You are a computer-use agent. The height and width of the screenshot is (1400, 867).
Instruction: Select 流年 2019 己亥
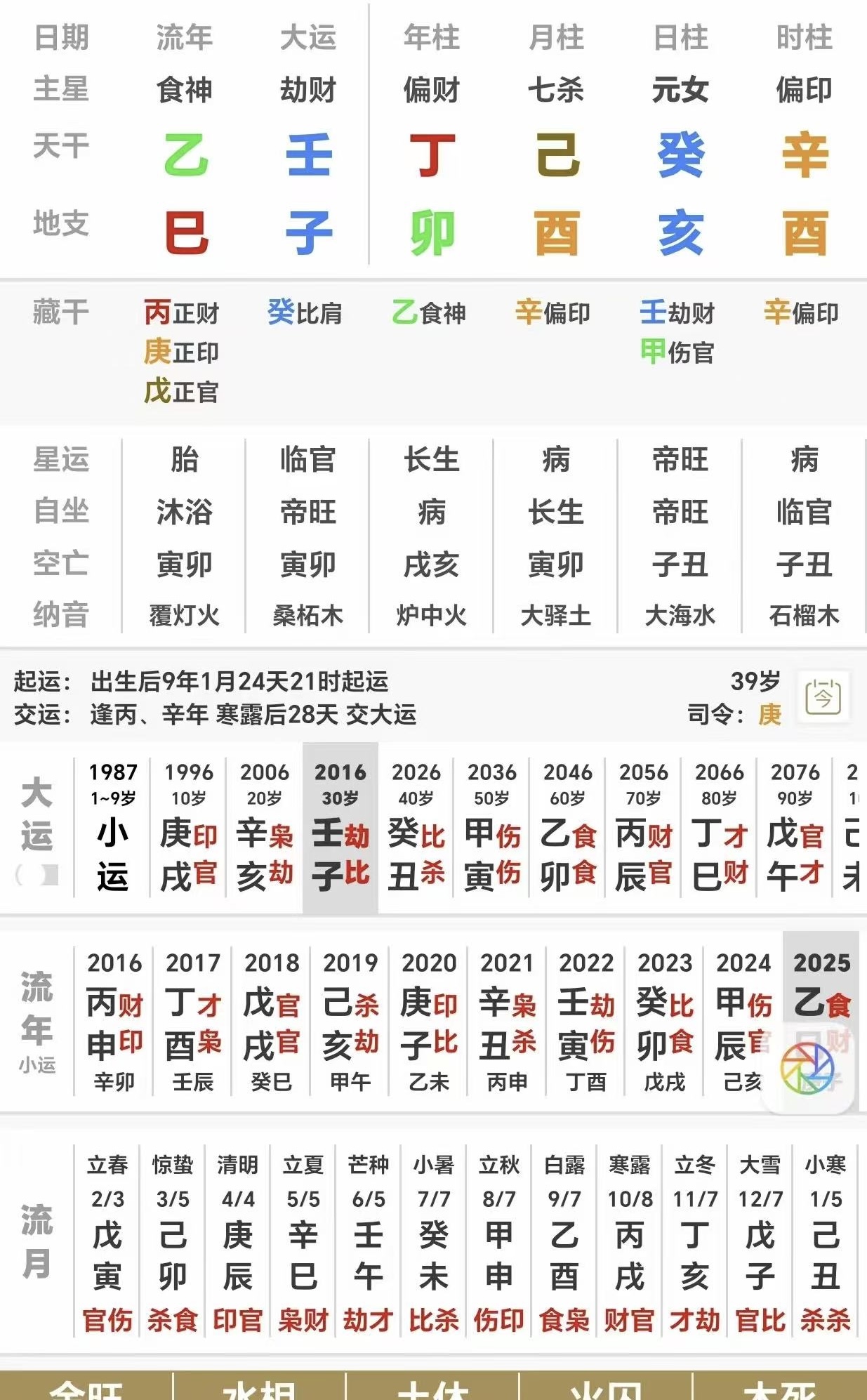click(x=350, y=1022)
